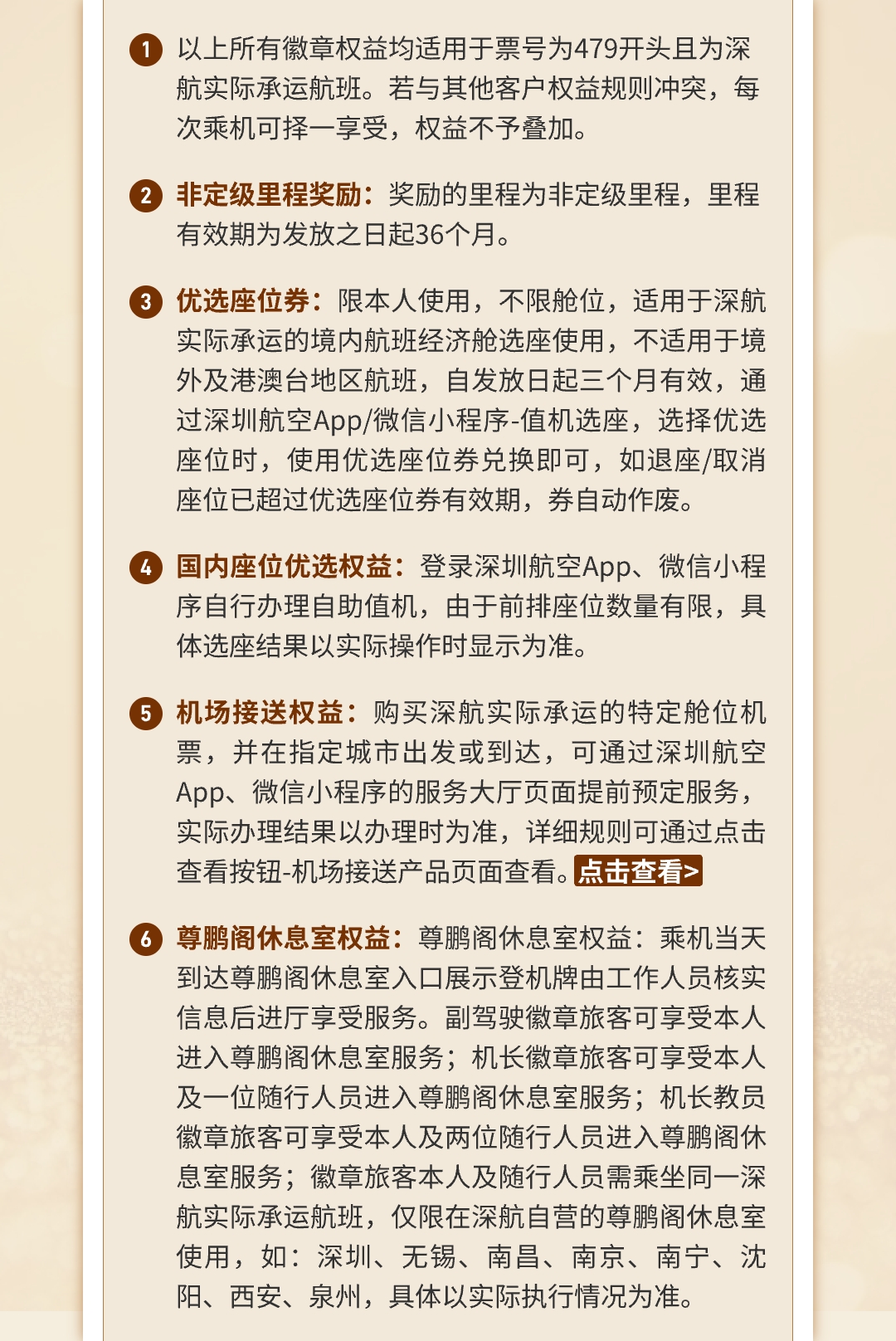Tap 点击查看 for the airport transfer rules
Viewport: 896px width, 1341px height.
[638, 871]
